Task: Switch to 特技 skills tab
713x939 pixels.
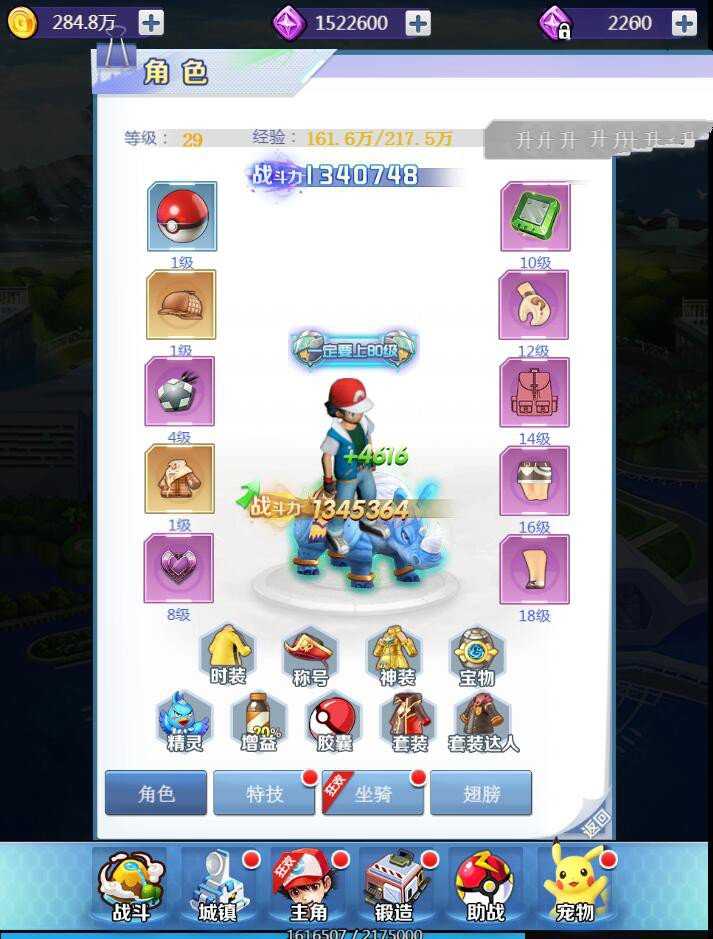Action: click(x=264, y=794)
